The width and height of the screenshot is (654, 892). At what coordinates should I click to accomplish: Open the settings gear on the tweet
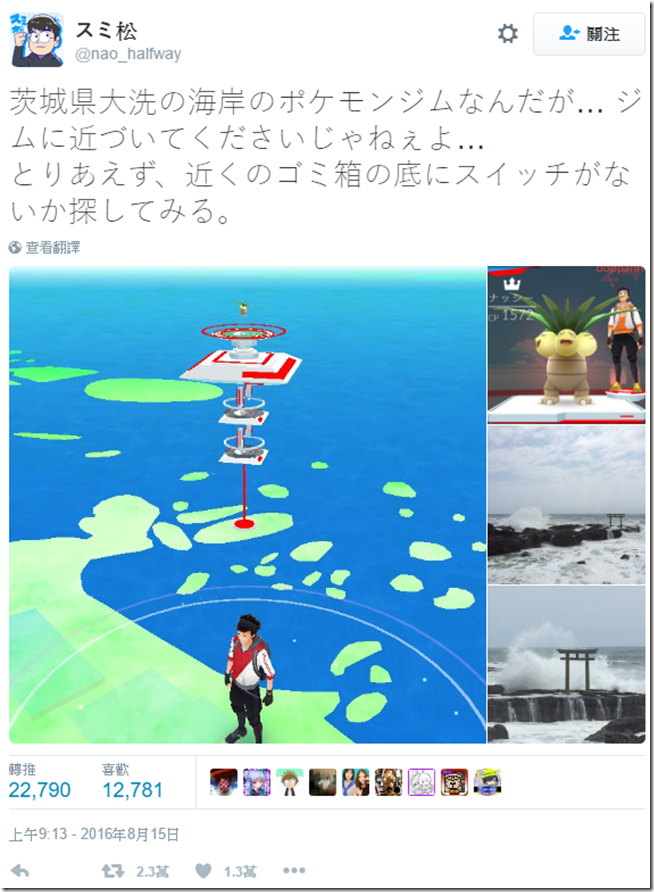click(x=508, y=34)
